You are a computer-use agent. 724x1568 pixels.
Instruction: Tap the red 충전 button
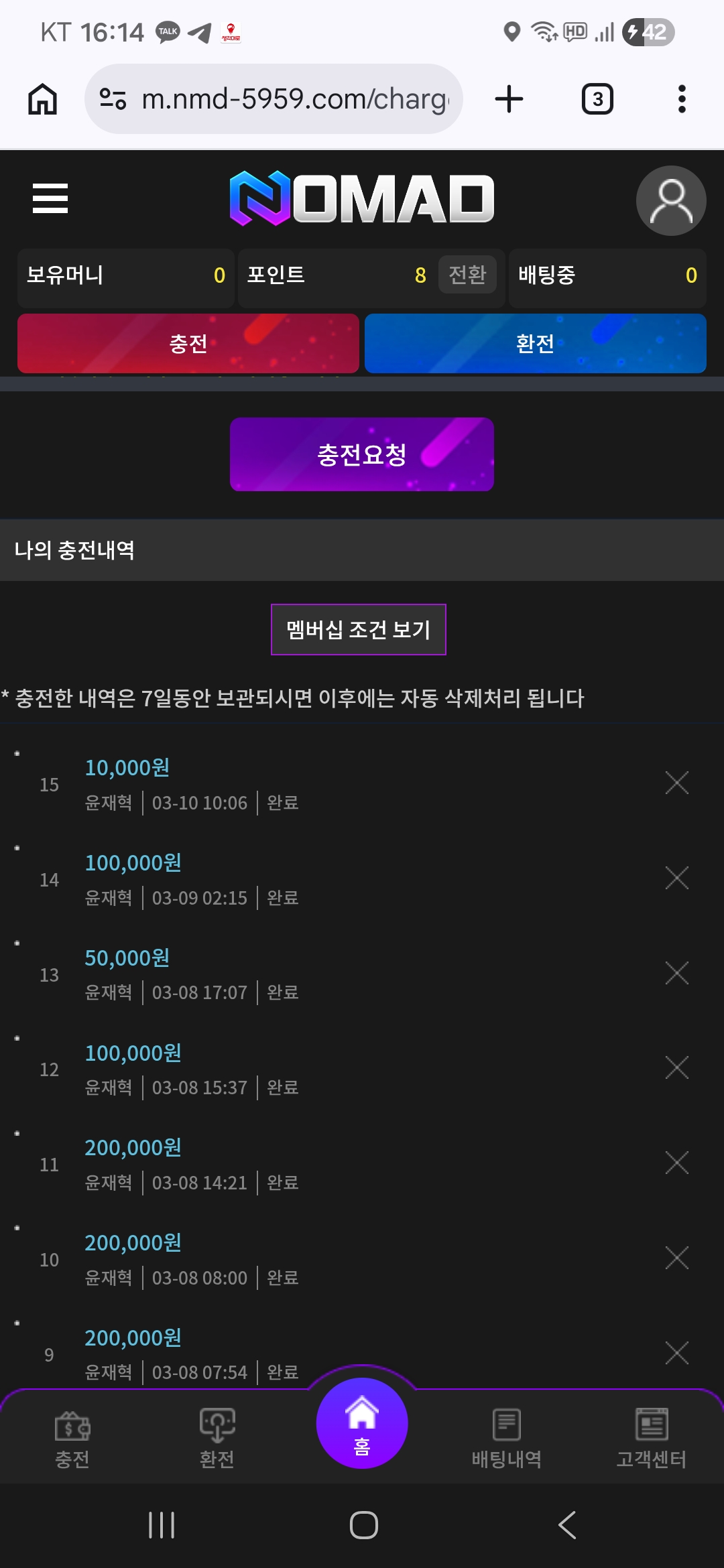(188, 344)
